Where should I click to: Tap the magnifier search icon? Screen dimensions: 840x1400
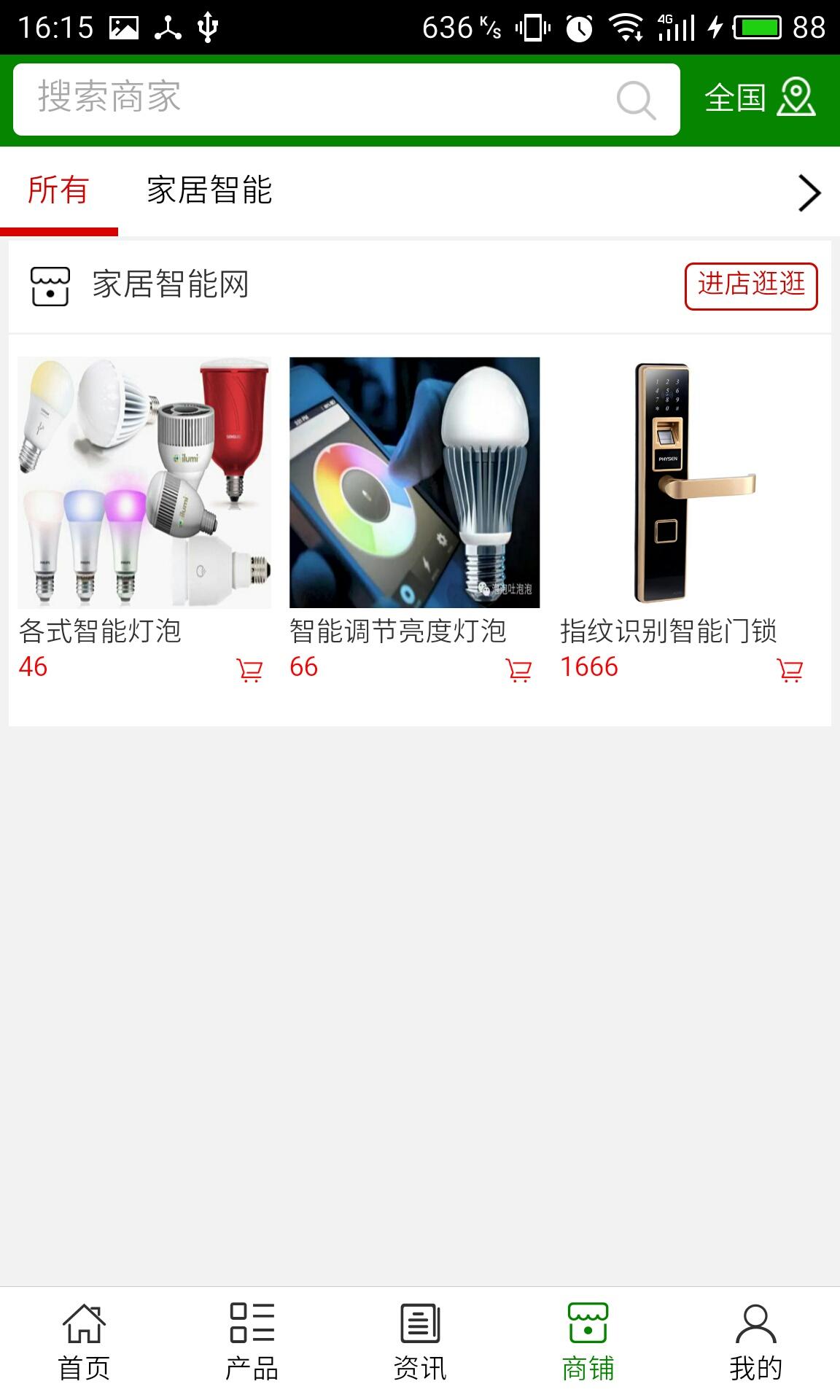(x=636, y=100)
